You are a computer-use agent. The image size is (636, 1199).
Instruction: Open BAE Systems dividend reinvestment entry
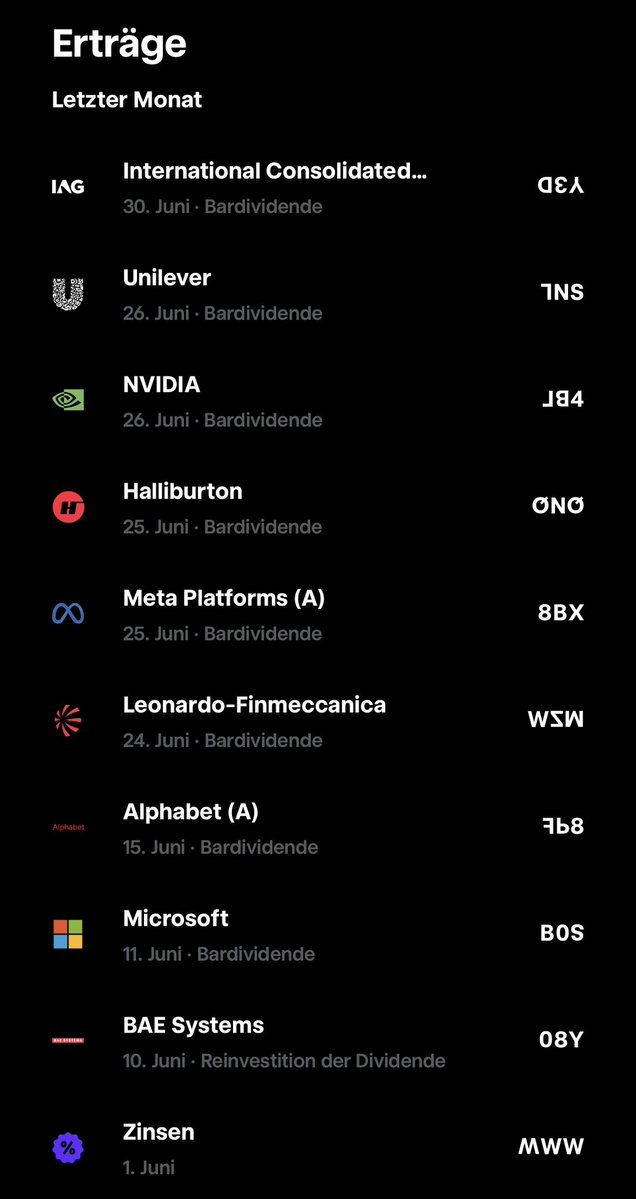pos(318,1041)
